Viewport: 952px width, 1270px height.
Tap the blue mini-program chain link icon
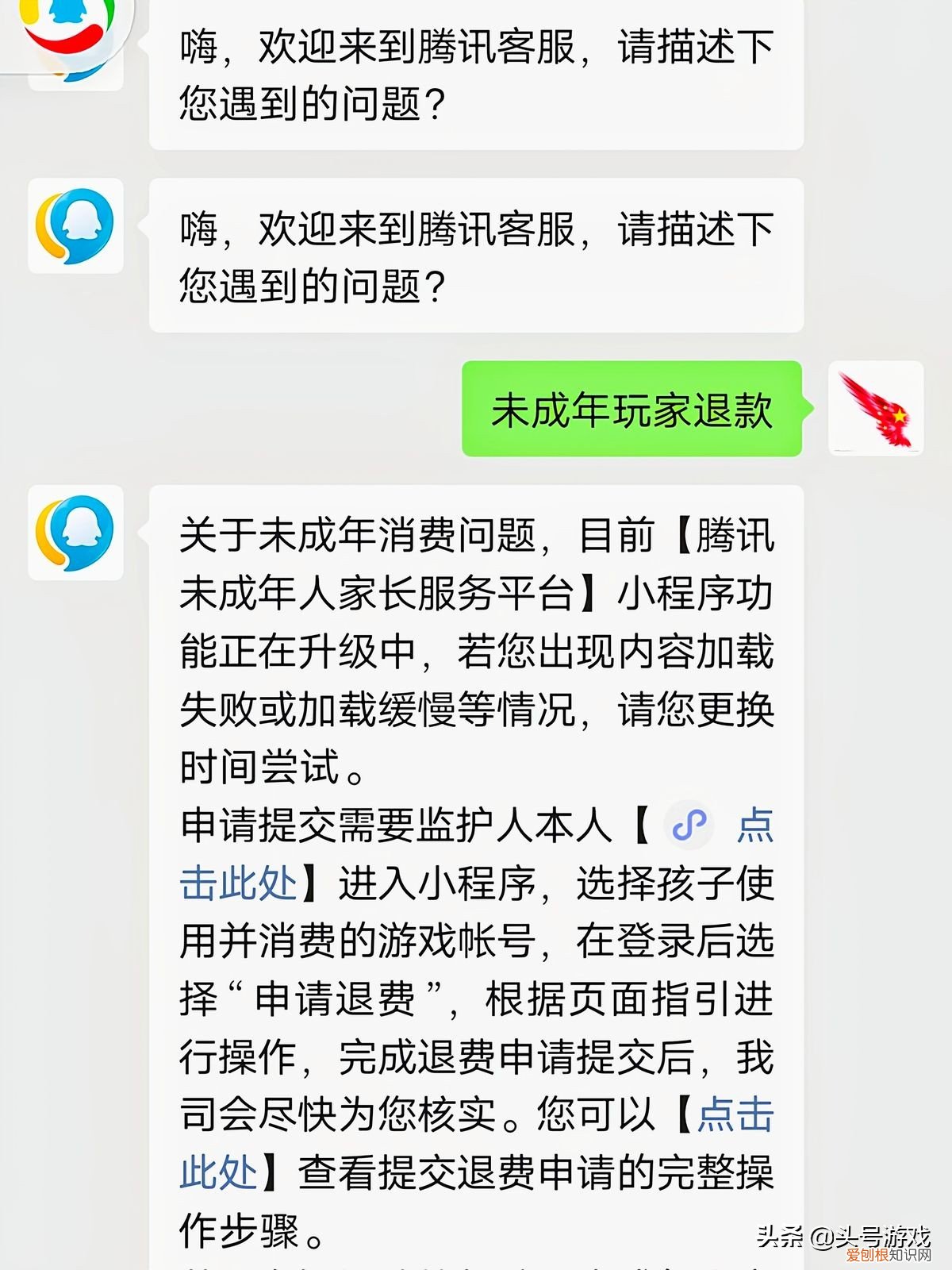[690, 827]
